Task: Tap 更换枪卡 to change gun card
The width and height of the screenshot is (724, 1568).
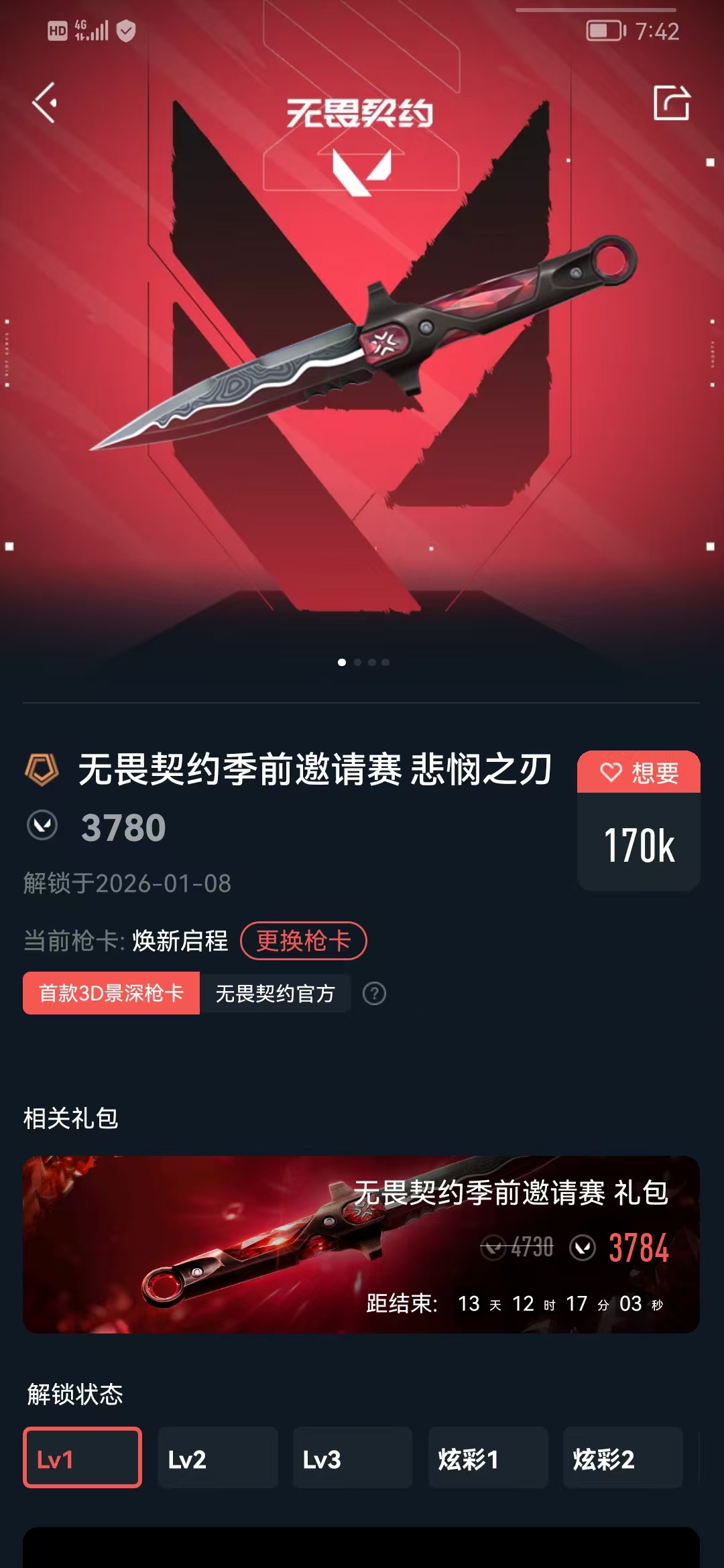Action: click(303, 941)
